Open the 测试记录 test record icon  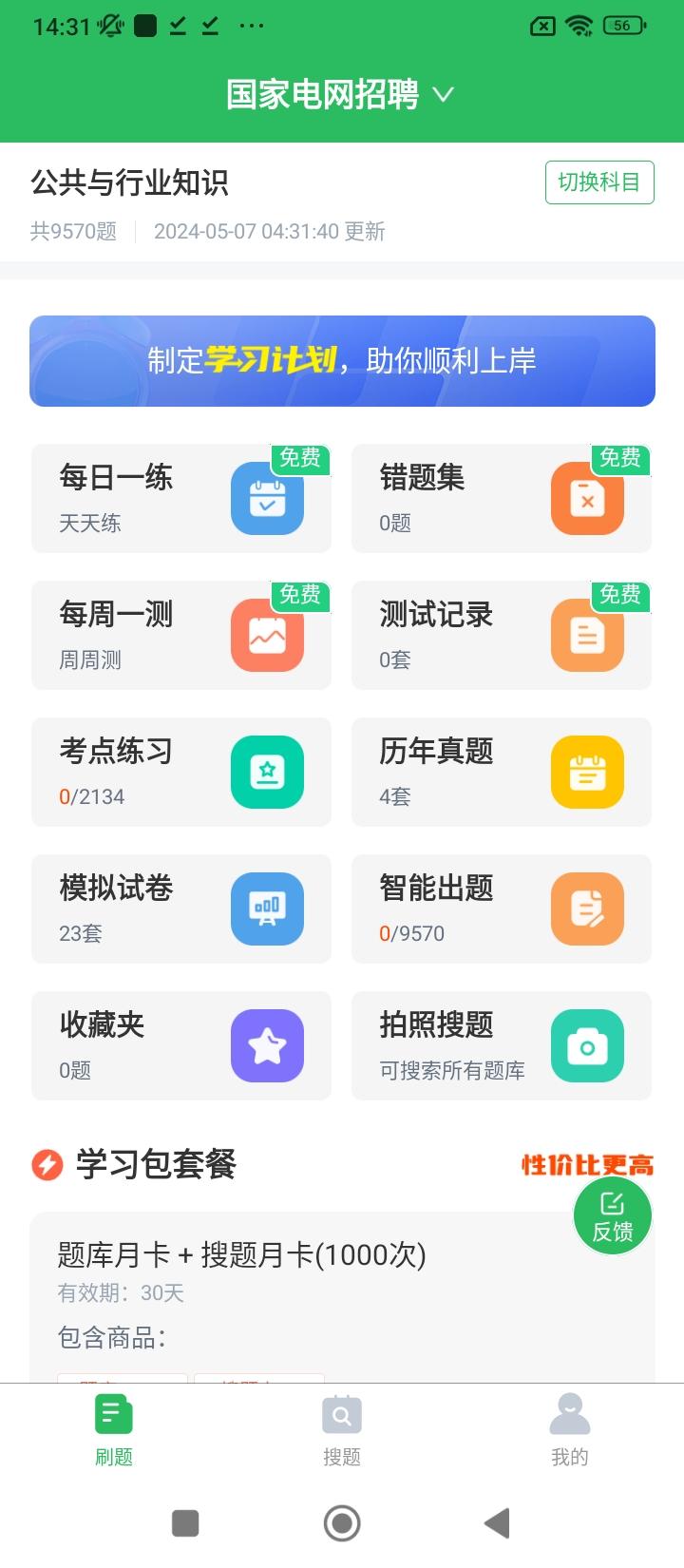(x=587, y=635)
